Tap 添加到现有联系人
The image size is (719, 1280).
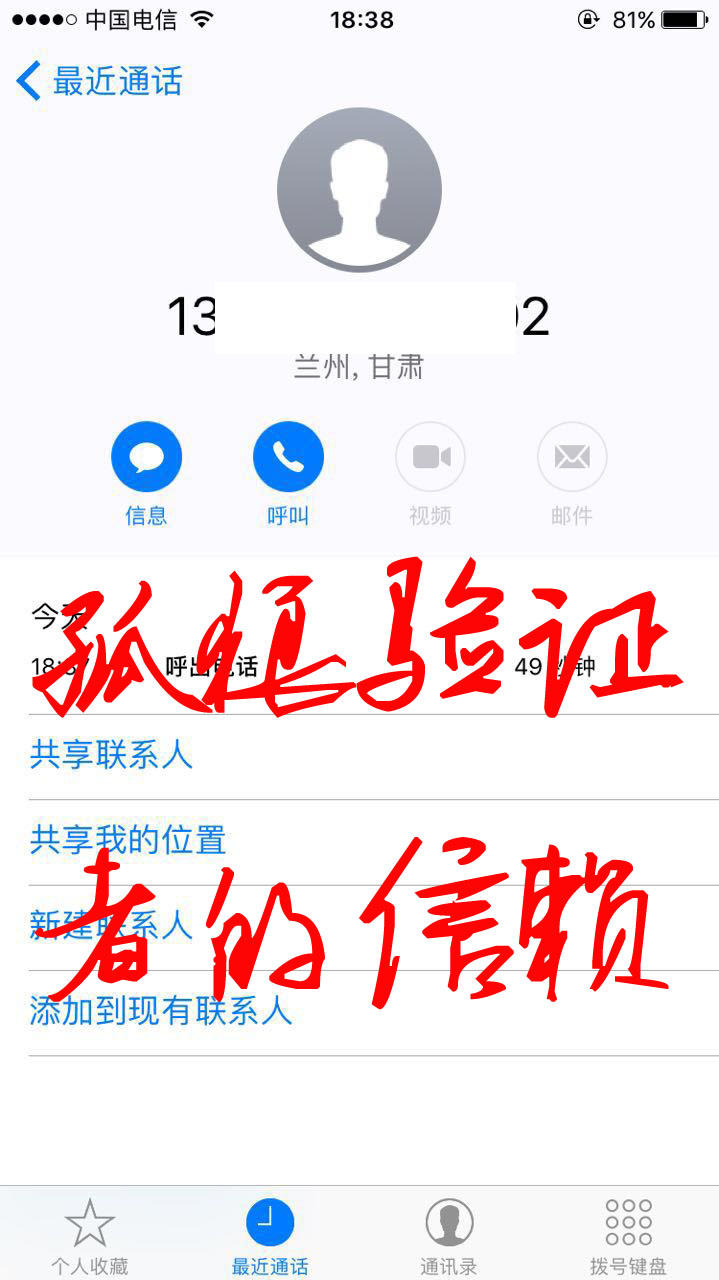coord(161,1011)
